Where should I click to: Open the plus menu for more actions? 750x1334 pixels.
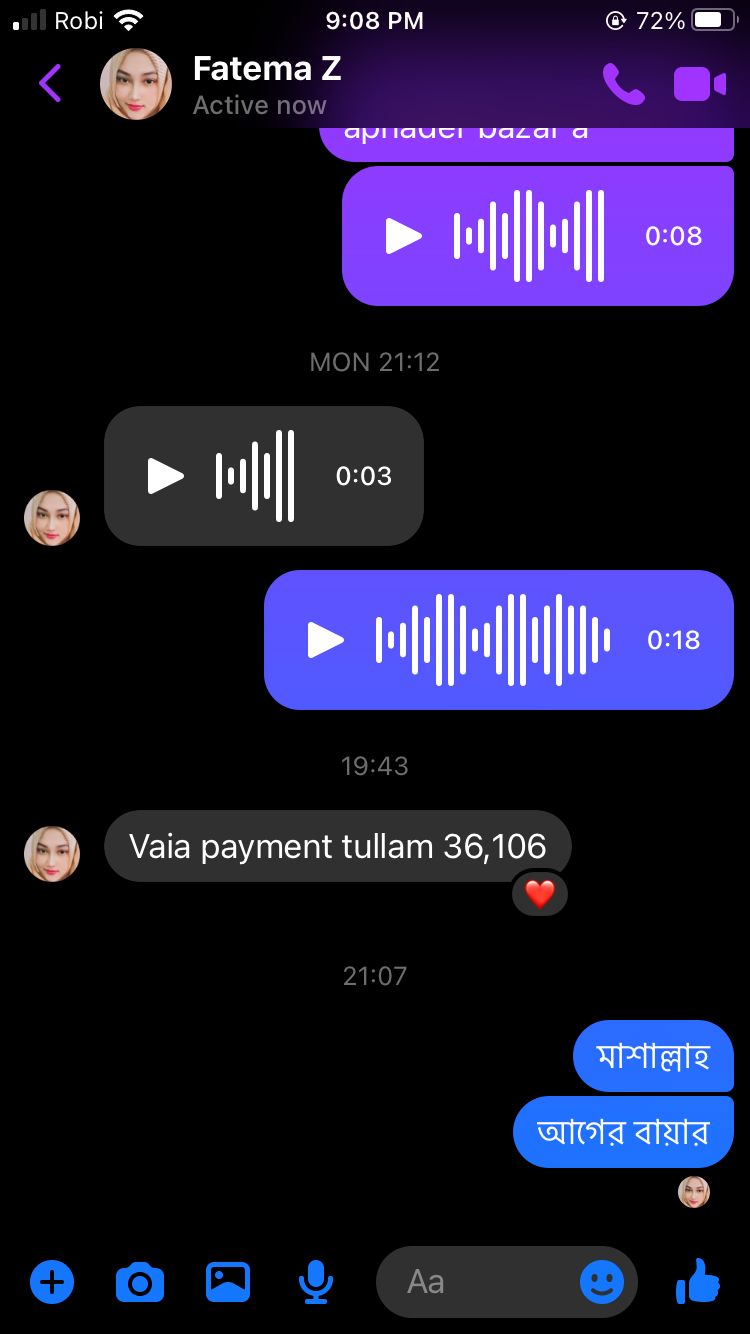tap(52, 1281)
